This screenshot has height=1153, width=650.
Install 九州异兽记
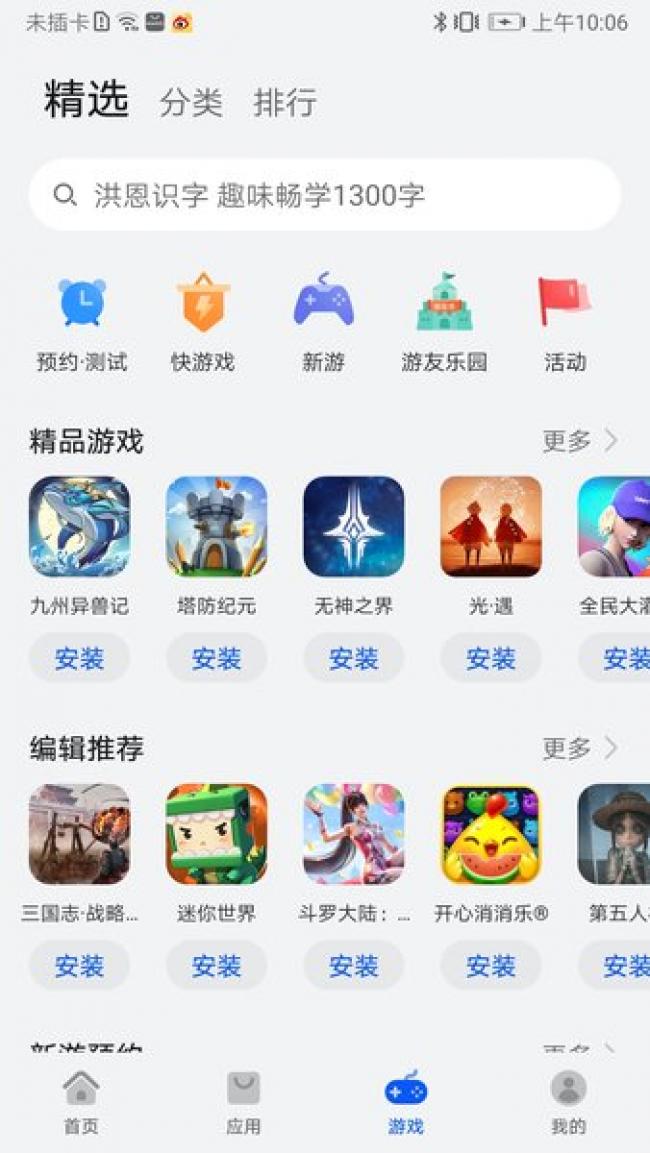point(79,658)
